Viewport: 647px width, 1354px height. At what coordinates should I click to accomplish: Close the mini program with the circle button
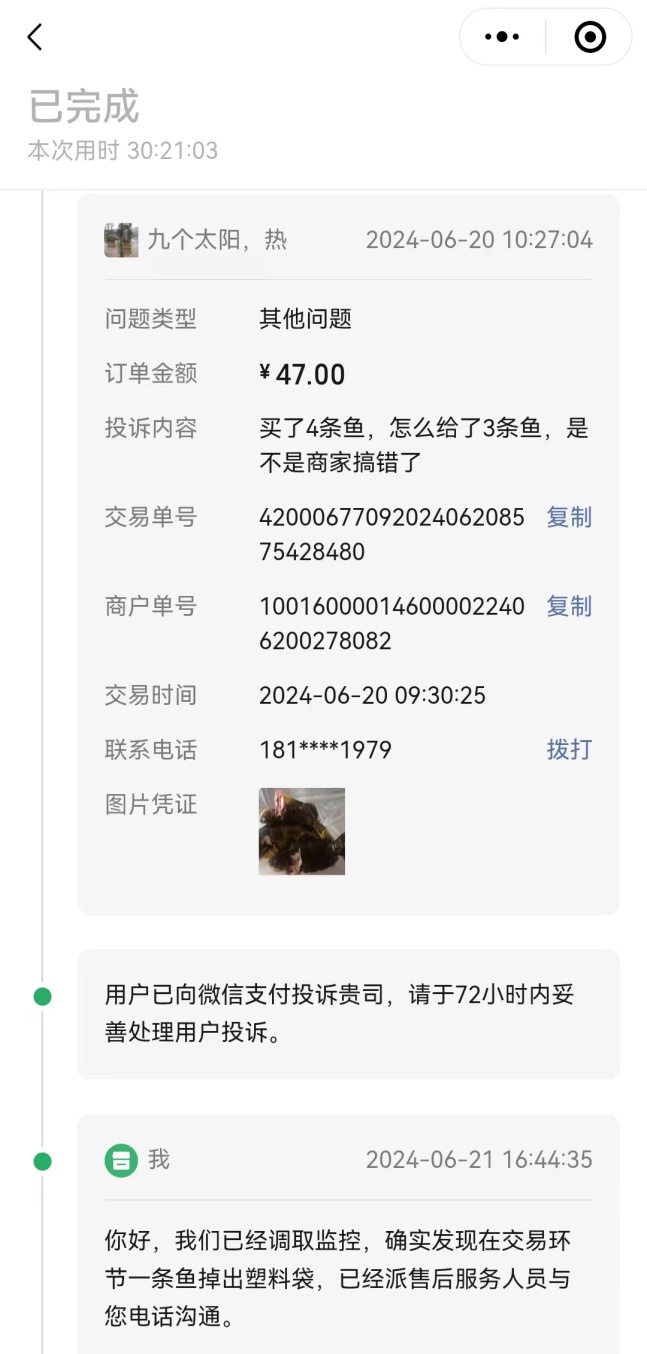590,38
